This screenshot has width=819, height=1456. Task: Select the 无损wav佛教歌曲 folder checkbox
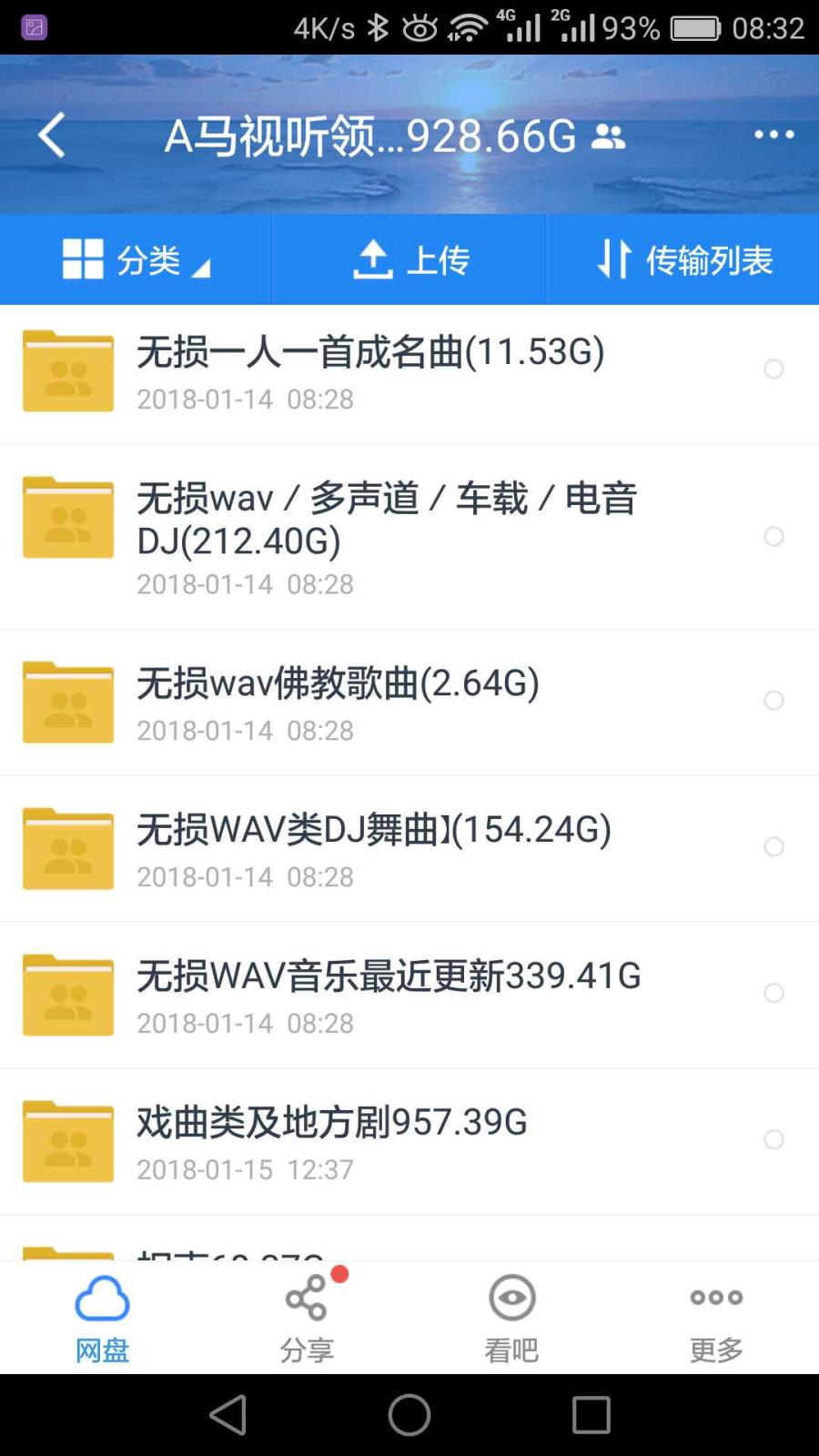(x=773, y=700)
